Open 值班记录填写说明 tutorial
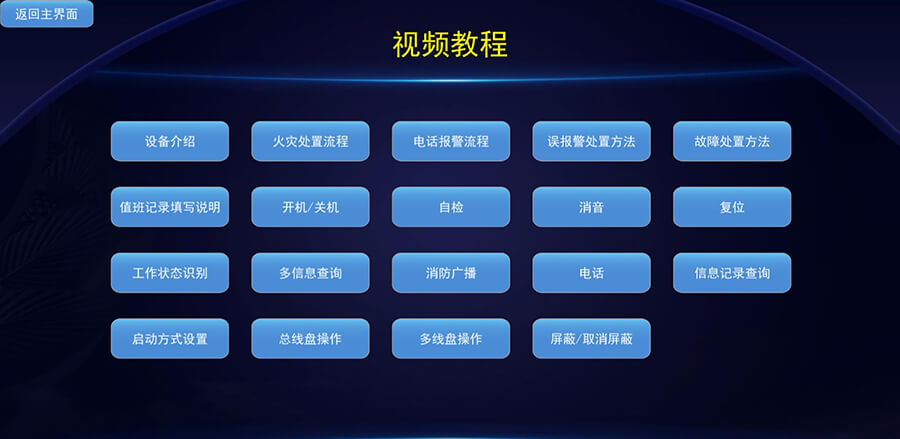 coord(170,207)
